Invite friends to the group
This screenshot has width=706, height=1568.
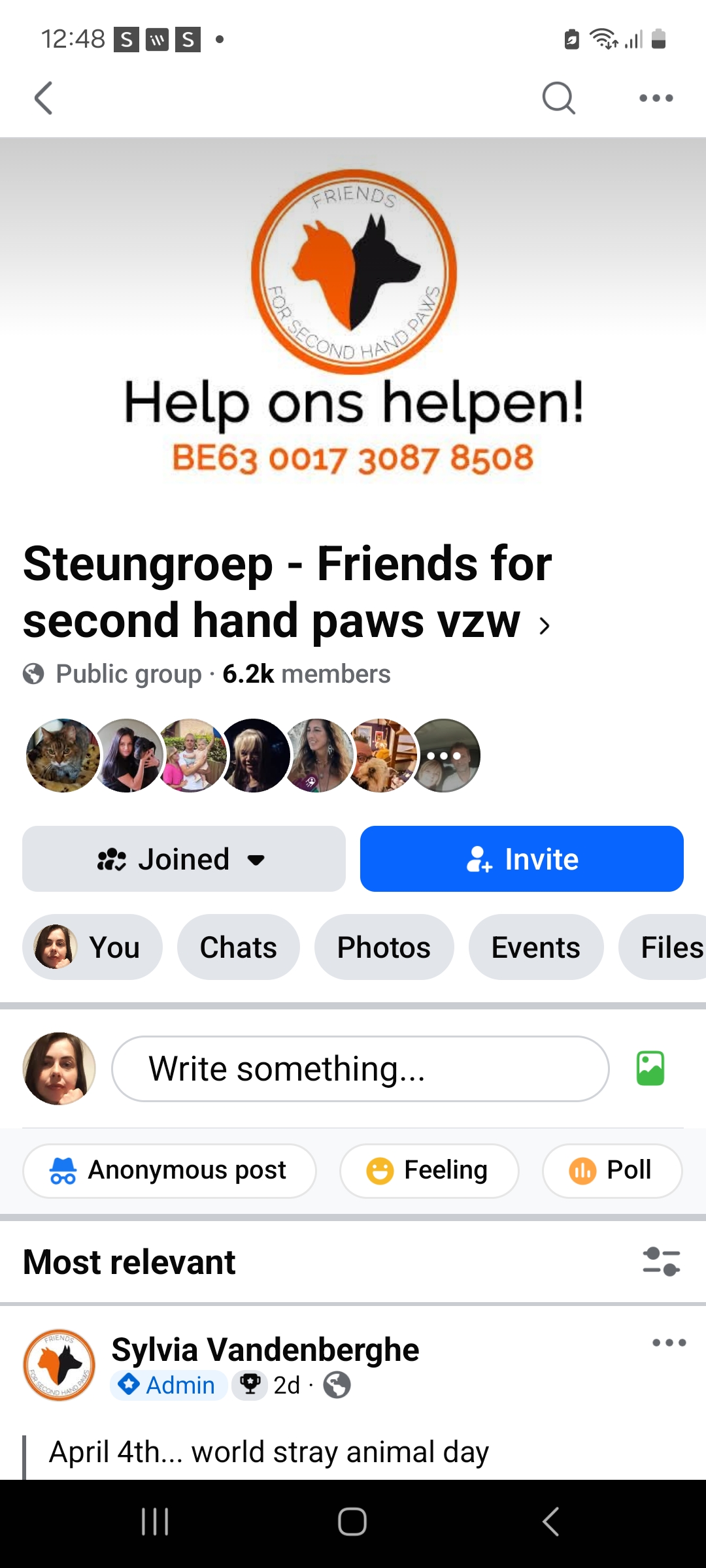[521, 859]
